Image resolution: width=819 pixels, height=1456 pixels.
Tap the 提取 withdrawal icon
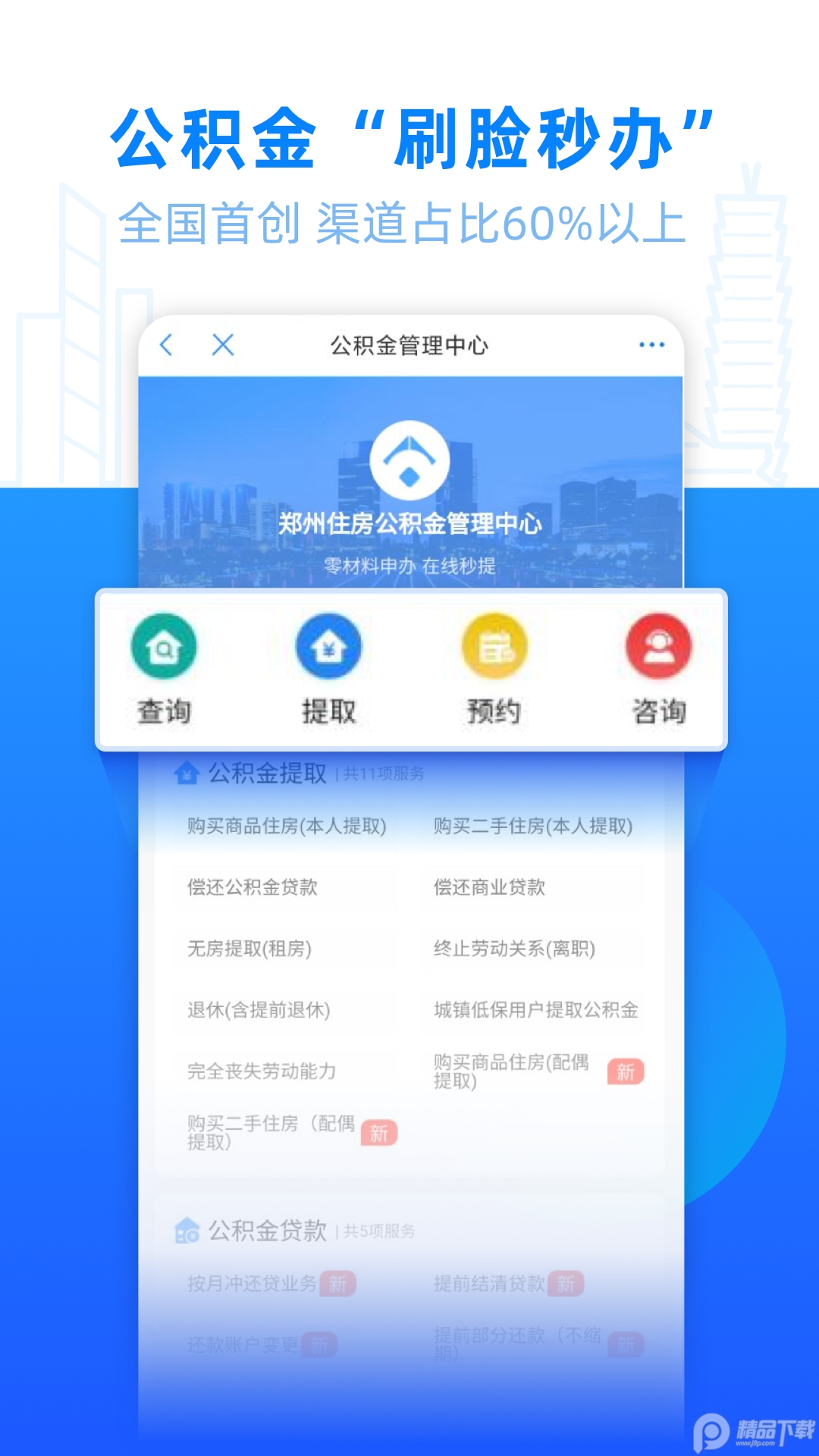click(x=327, y=645)
